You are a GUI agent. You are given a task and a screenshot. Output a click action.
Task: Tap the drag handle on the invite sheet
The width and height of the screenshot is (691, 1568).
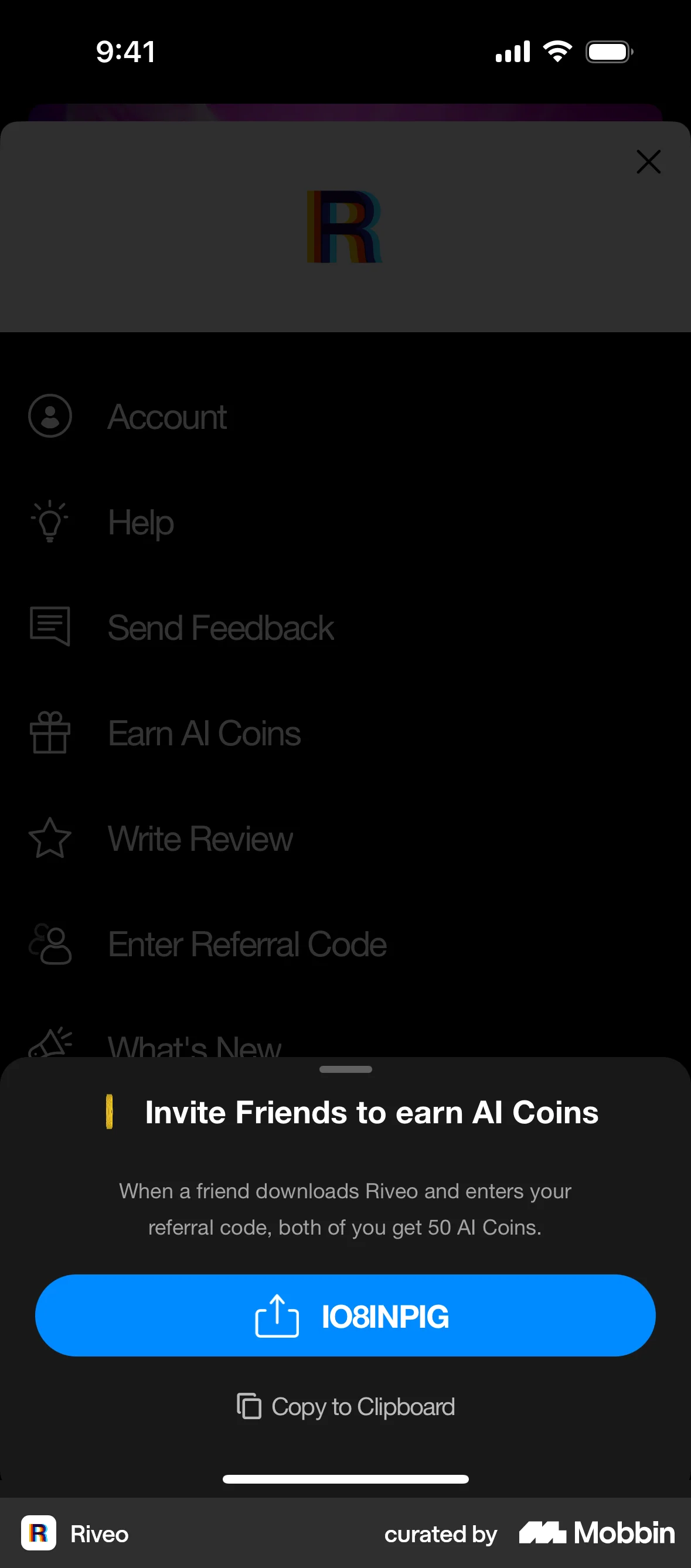(x=345, y=1069)
